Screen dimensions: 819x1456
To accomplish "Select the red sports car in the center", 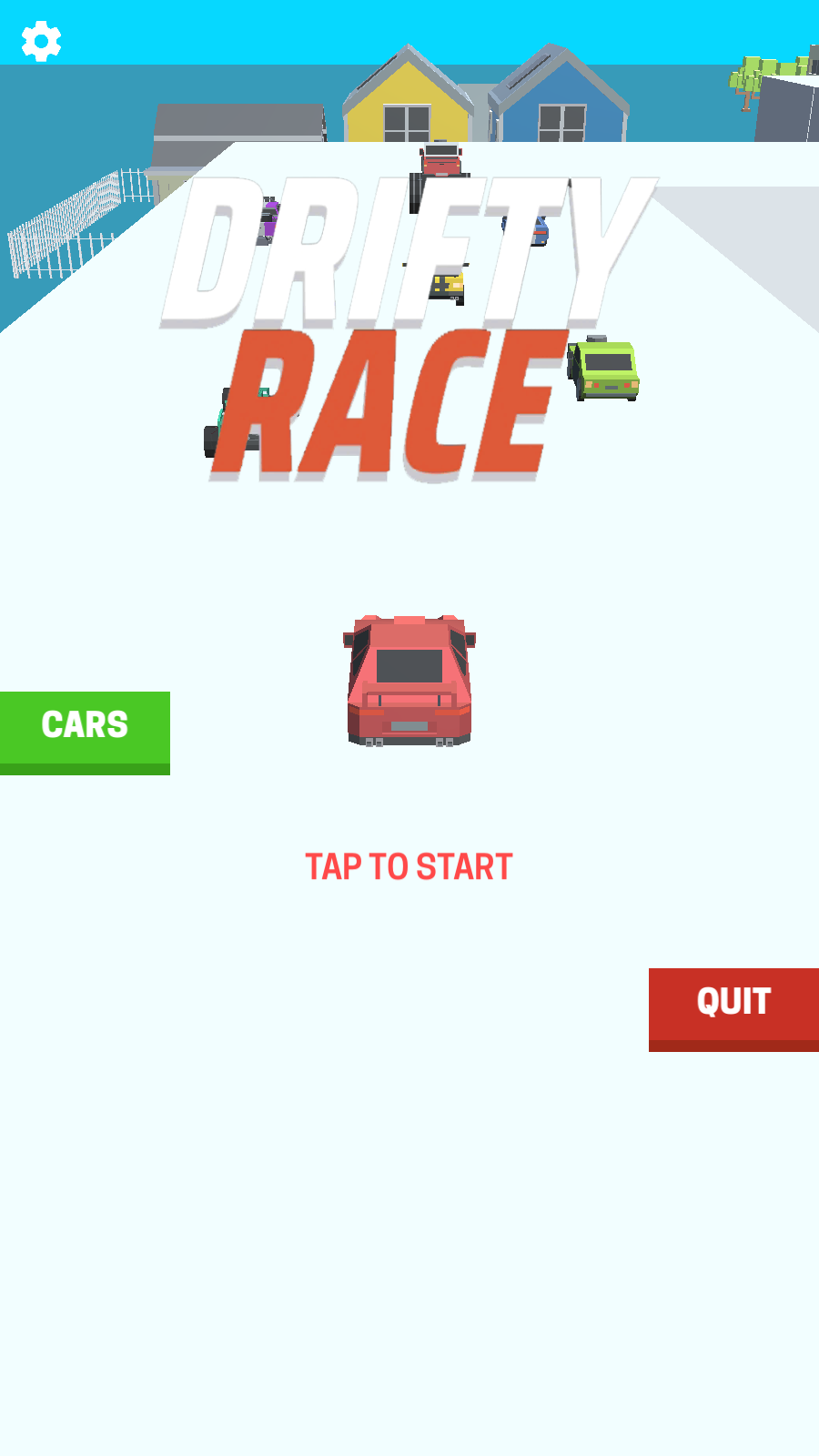I will pyautogui.click(x=409, y=682).
